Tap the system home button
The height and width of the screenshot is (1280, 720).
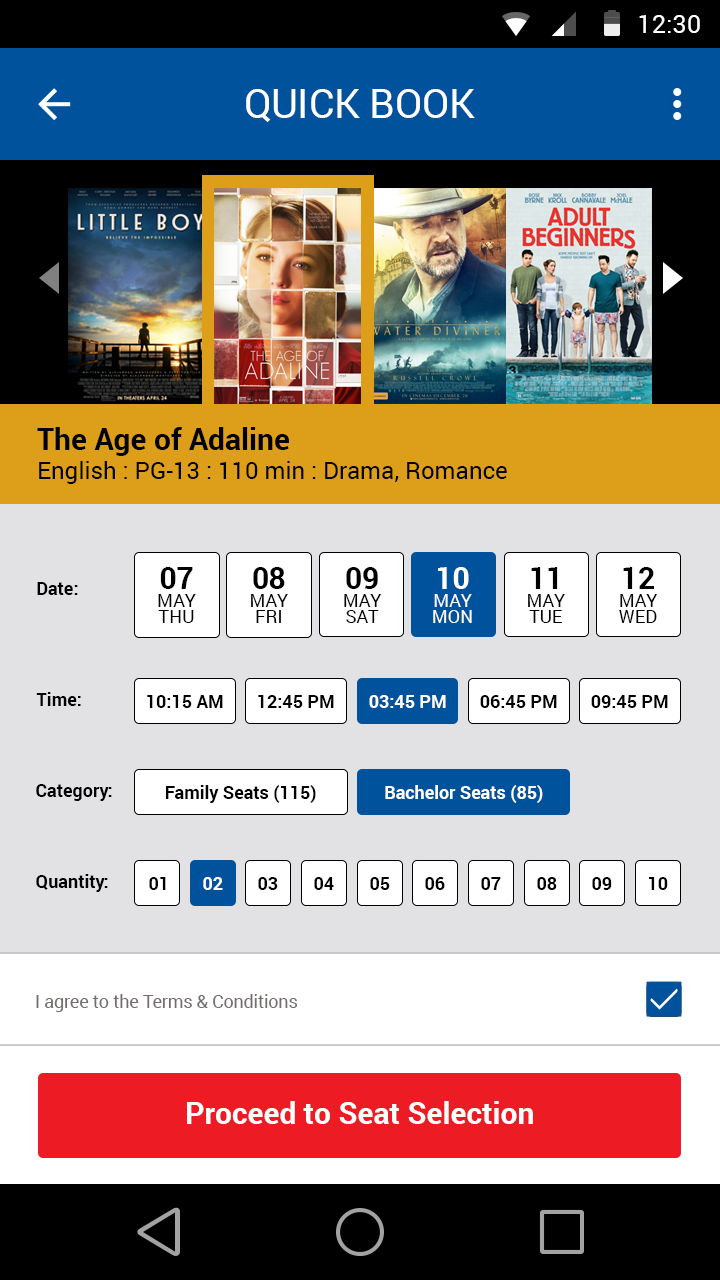pos(360,1232)
